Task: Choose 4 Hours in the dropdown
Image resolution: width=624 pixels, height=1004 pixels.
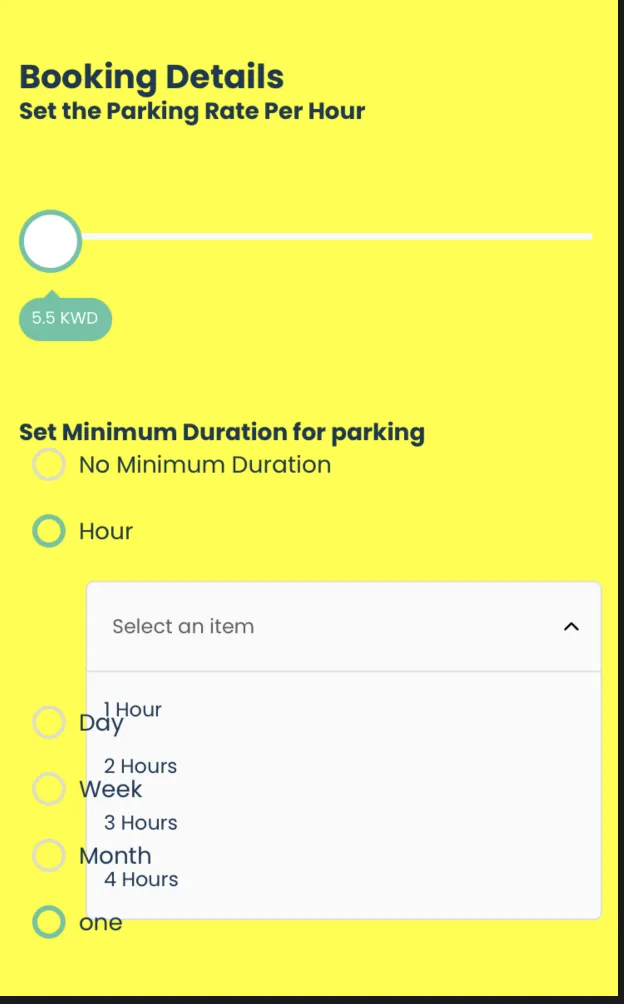Action: 141,880
